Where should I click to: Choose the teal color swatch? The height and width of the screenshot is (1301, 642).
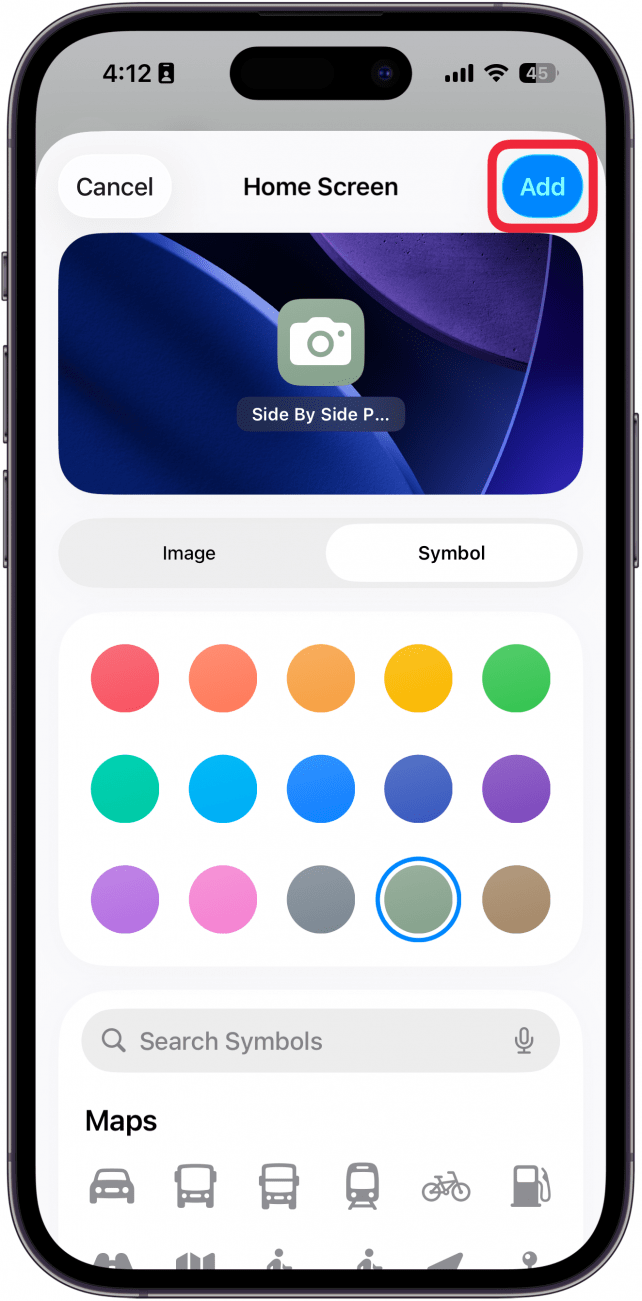pyautogui.click(x=125, y=789)
